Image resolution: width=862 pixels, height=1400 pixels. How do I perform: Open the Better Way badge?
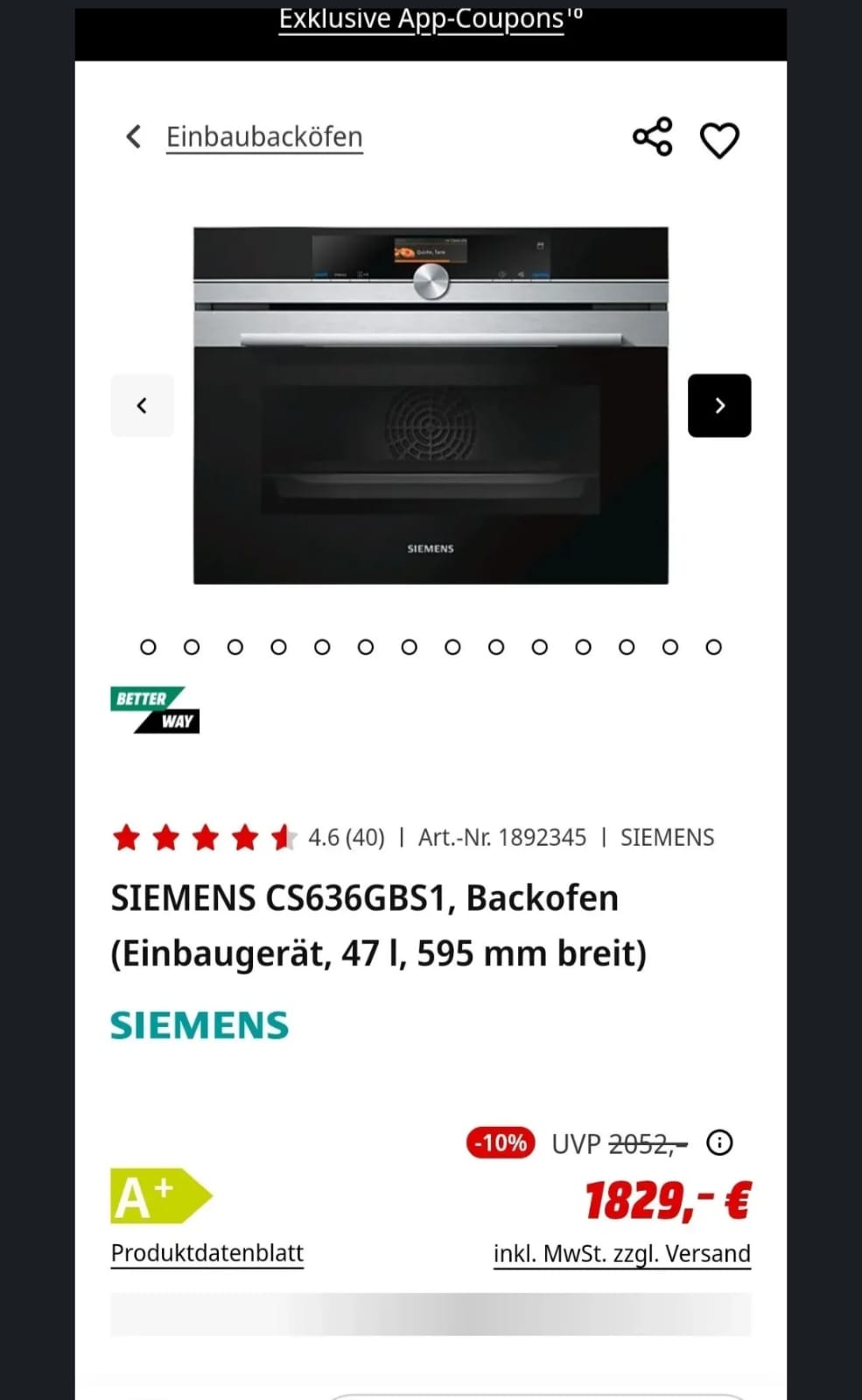pyautogui.click(x=155, y=710)
